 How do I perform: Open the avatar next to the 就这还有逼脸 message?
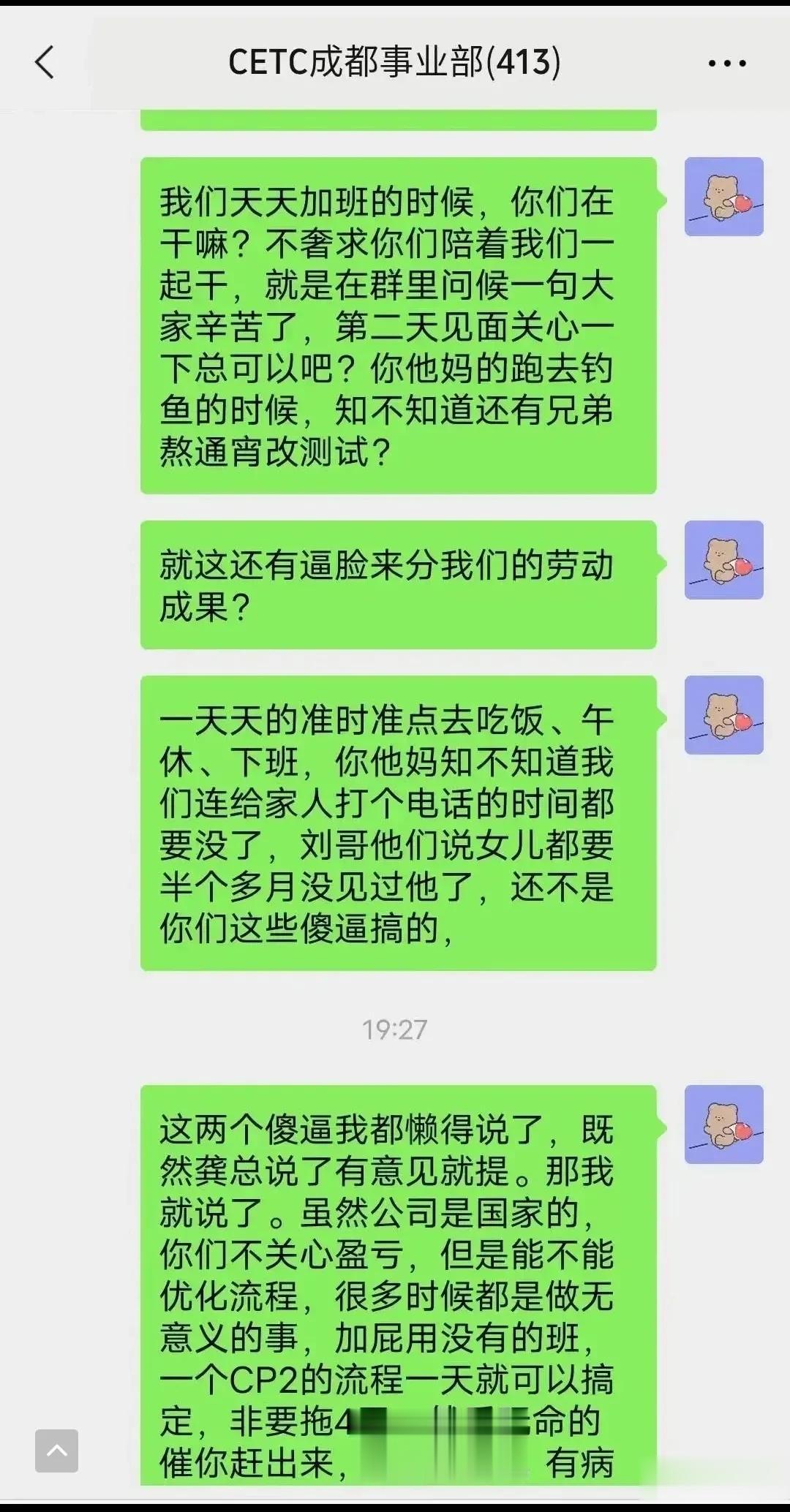click(x=723, y=560)
